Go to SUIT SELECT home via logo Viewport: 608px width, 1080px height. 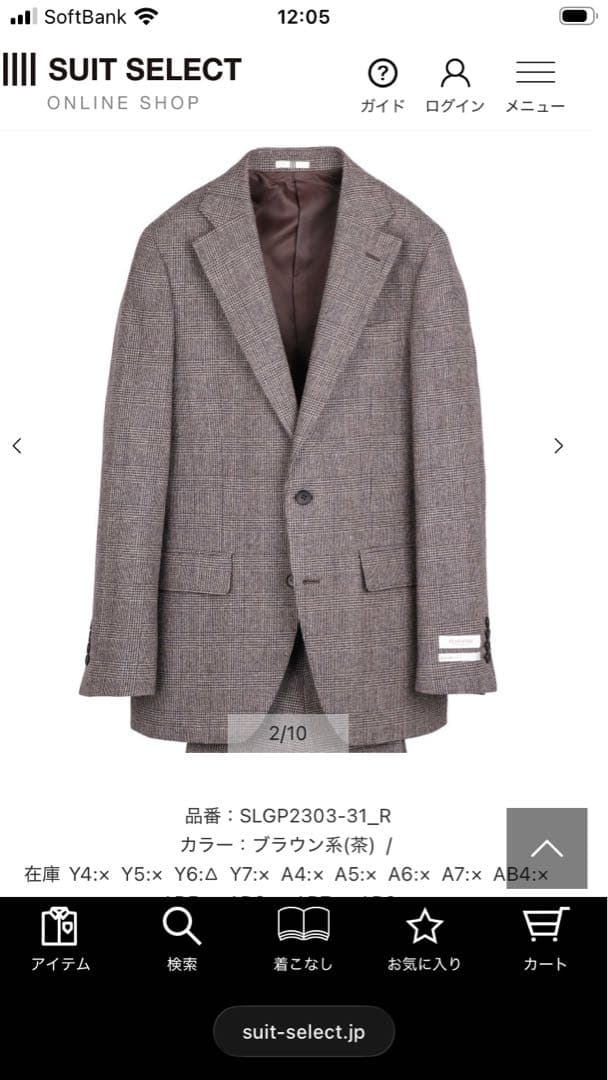(122, 82)
